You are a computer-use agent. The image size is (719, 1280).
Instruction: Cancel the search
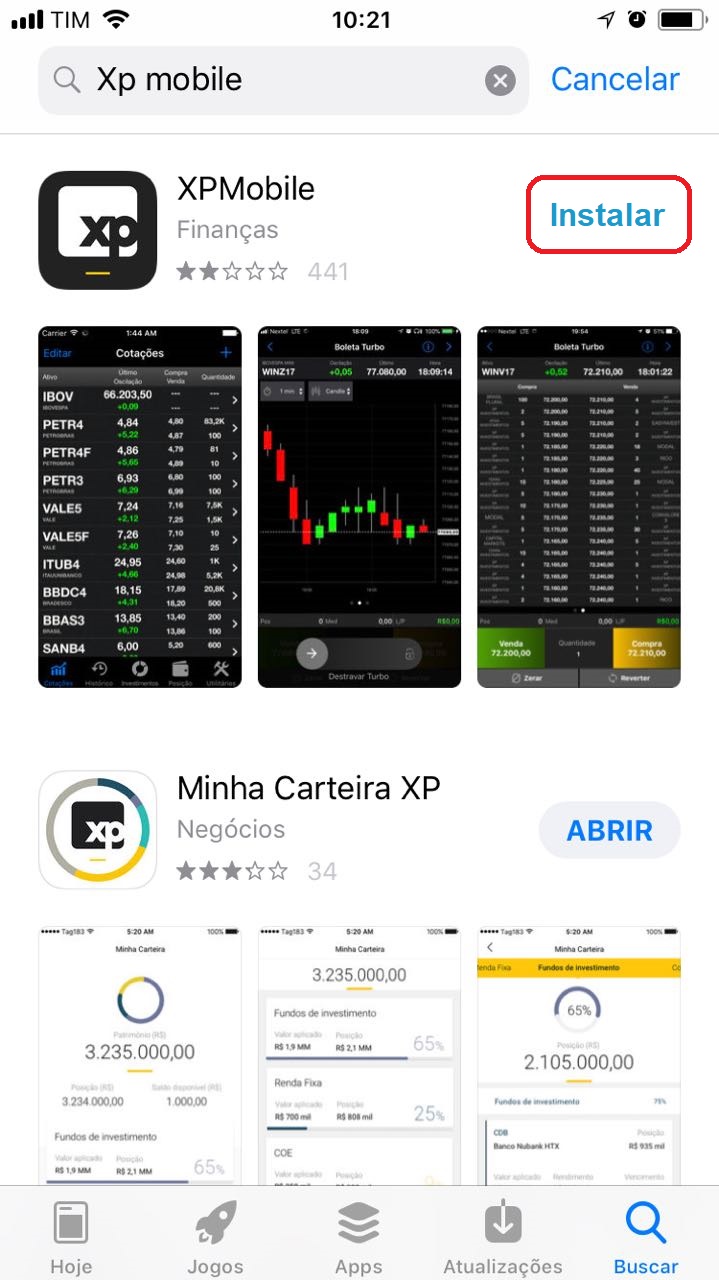[614, 80]
